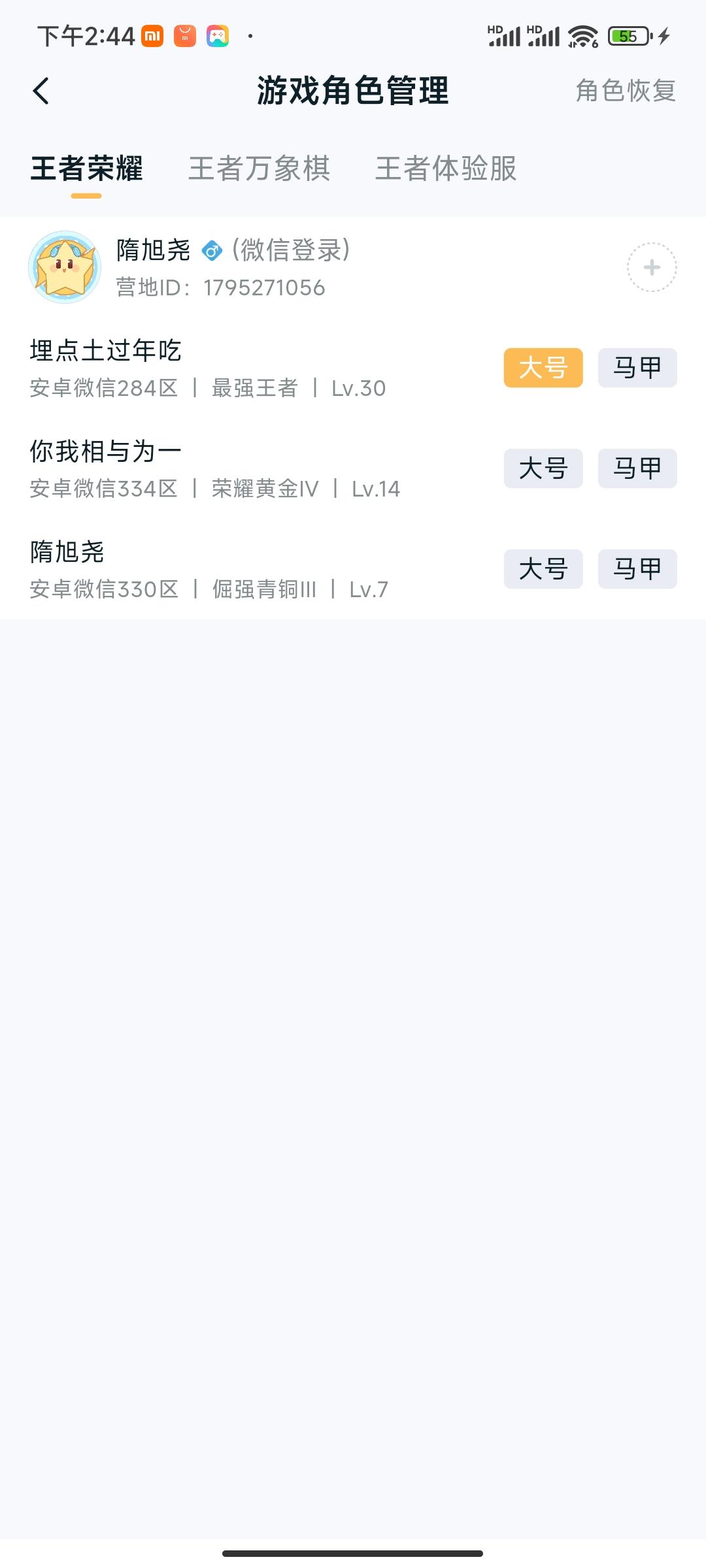The image size is (706, 1568).
Task: Tap the plus icon to add a role
Action: coord(651,267)
